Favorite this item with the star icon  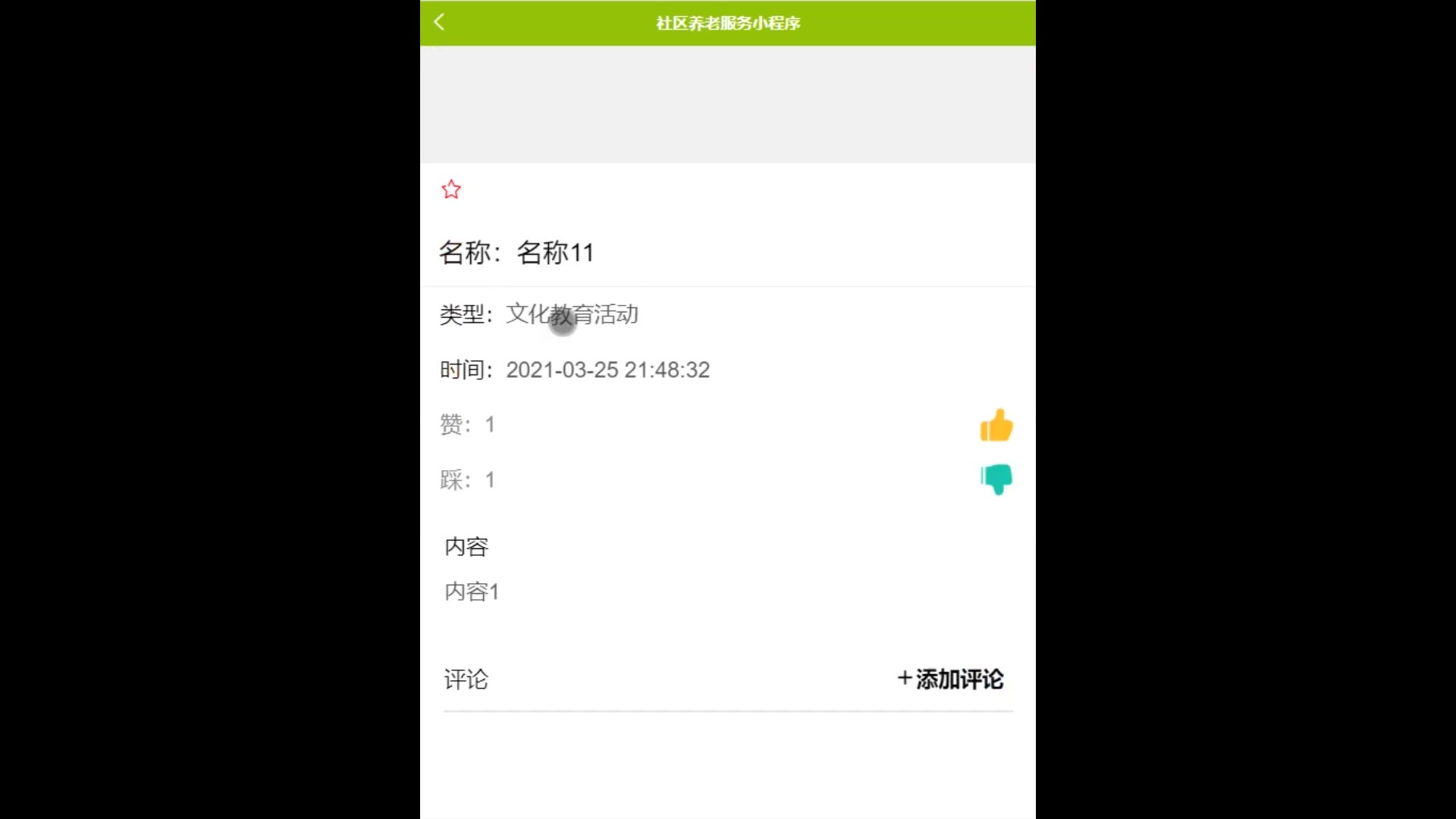(451, 190)
